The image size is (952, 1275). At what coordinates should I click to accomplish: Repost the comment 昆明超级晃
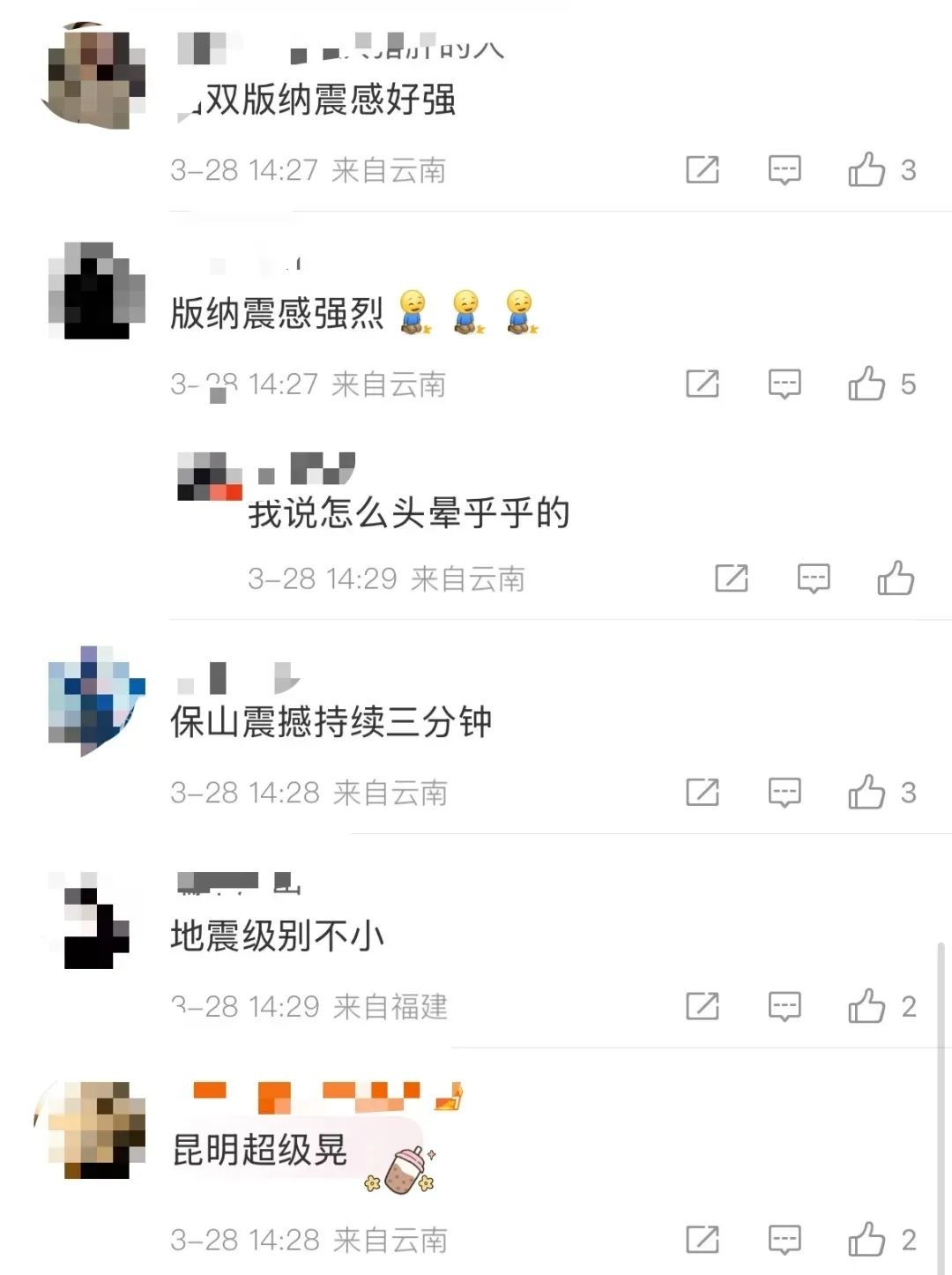coord(703,1240)
